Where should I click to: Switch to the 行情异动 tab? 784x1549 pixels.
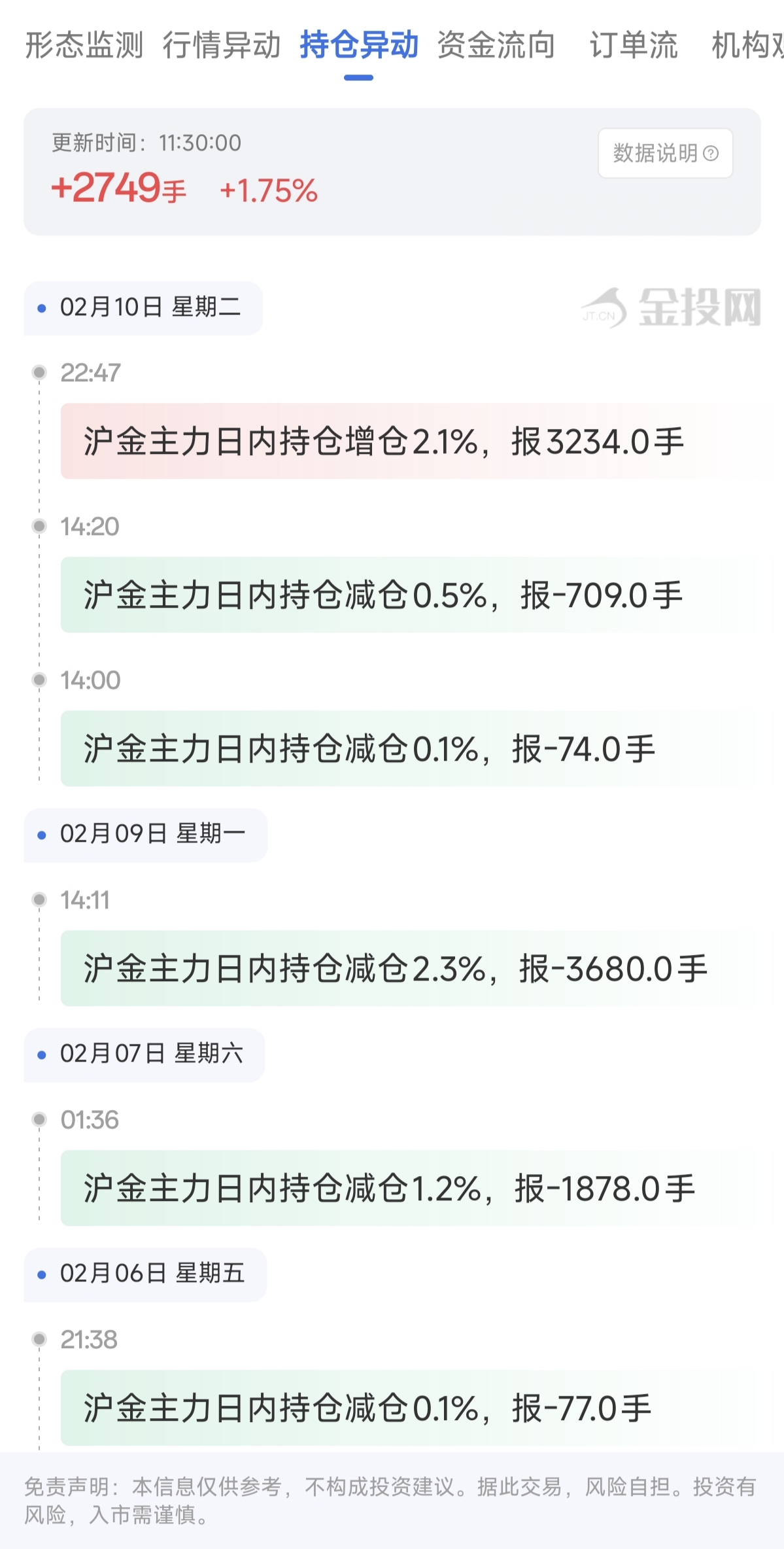pos(222,46)
